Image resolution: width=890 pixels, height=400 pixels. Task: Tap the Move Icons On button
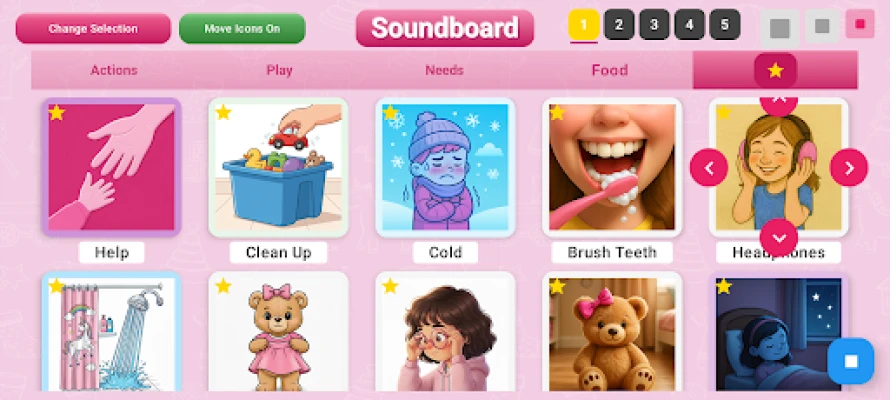pos(242,29)
